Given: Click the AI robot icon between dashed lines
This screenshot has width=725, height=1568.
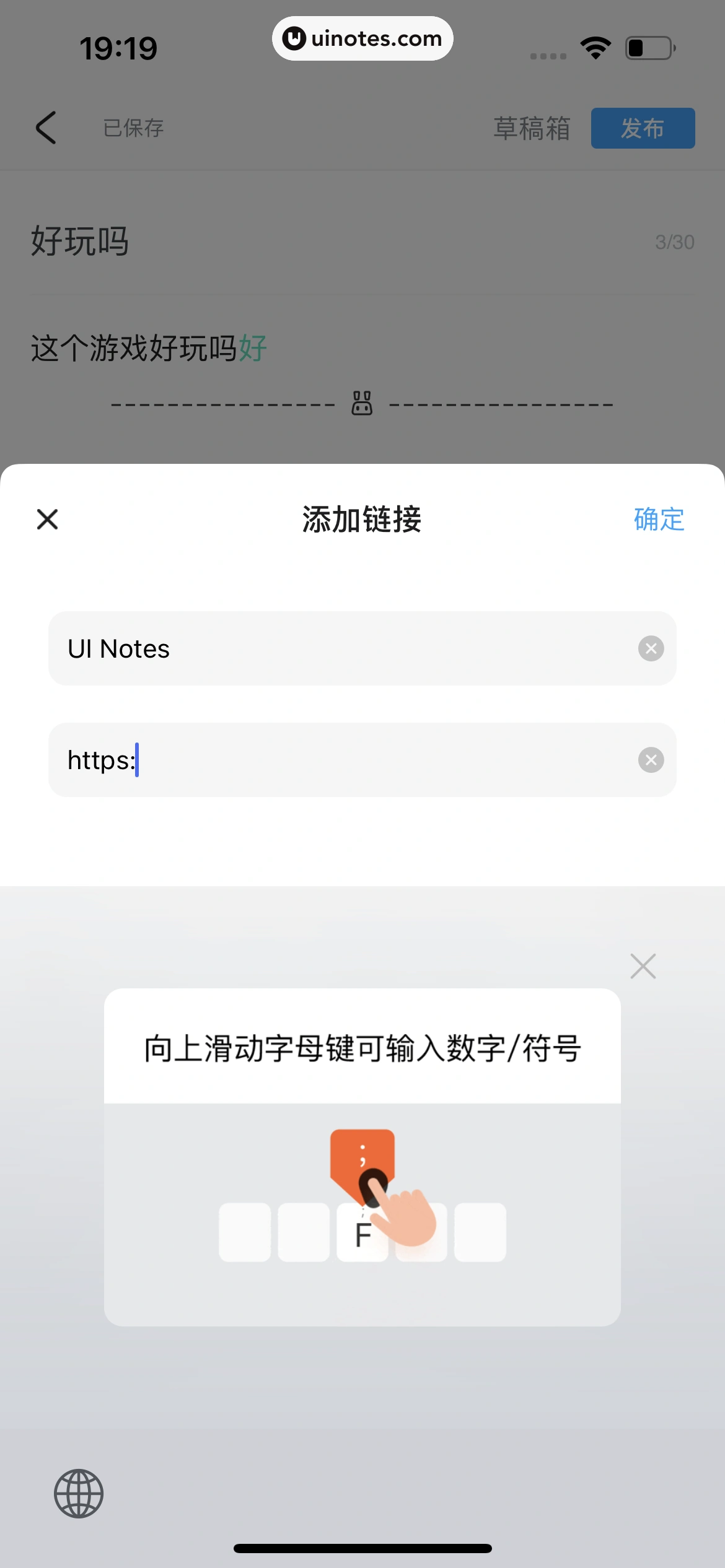Looking at the screenshot, I should [362, 403].
